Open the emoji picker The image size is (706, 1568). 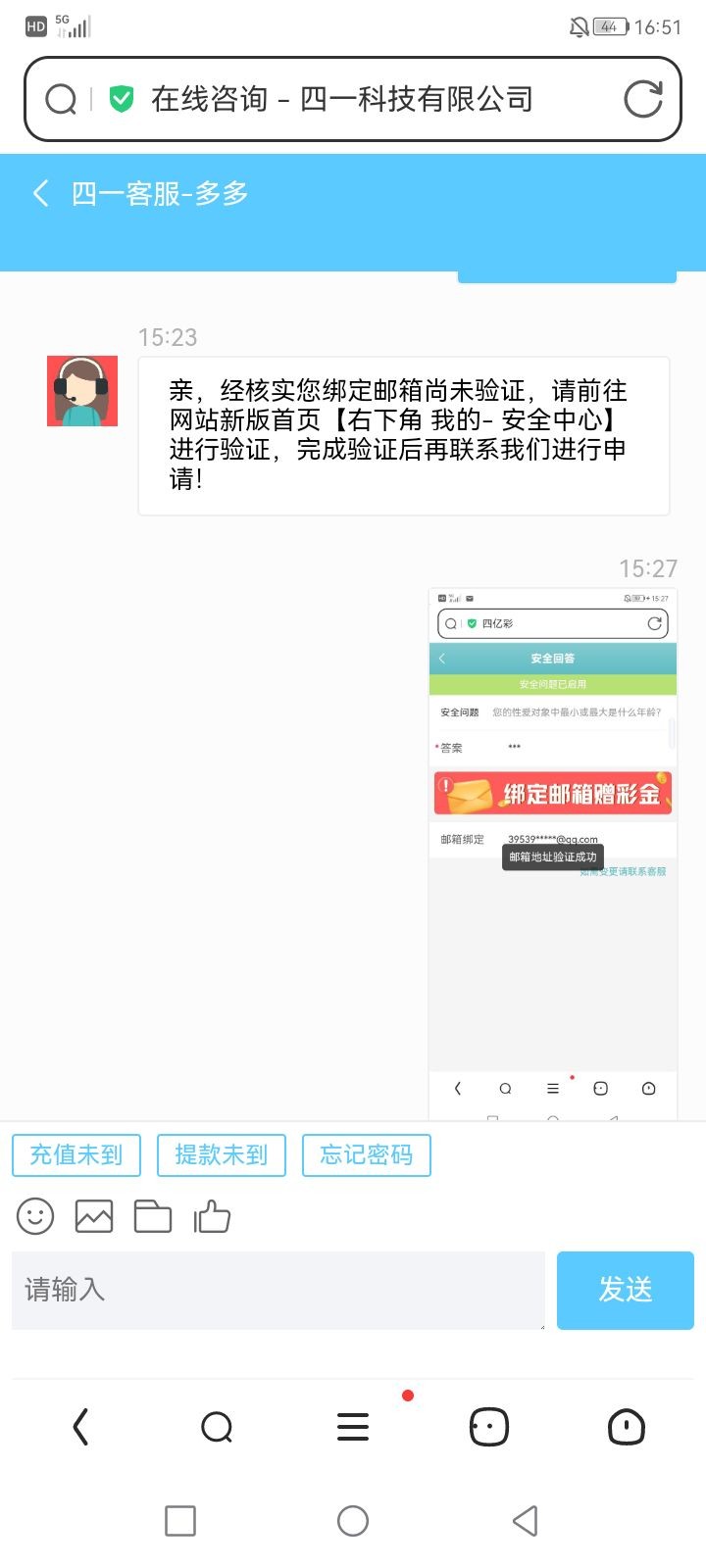click(x=35, y=1217)
